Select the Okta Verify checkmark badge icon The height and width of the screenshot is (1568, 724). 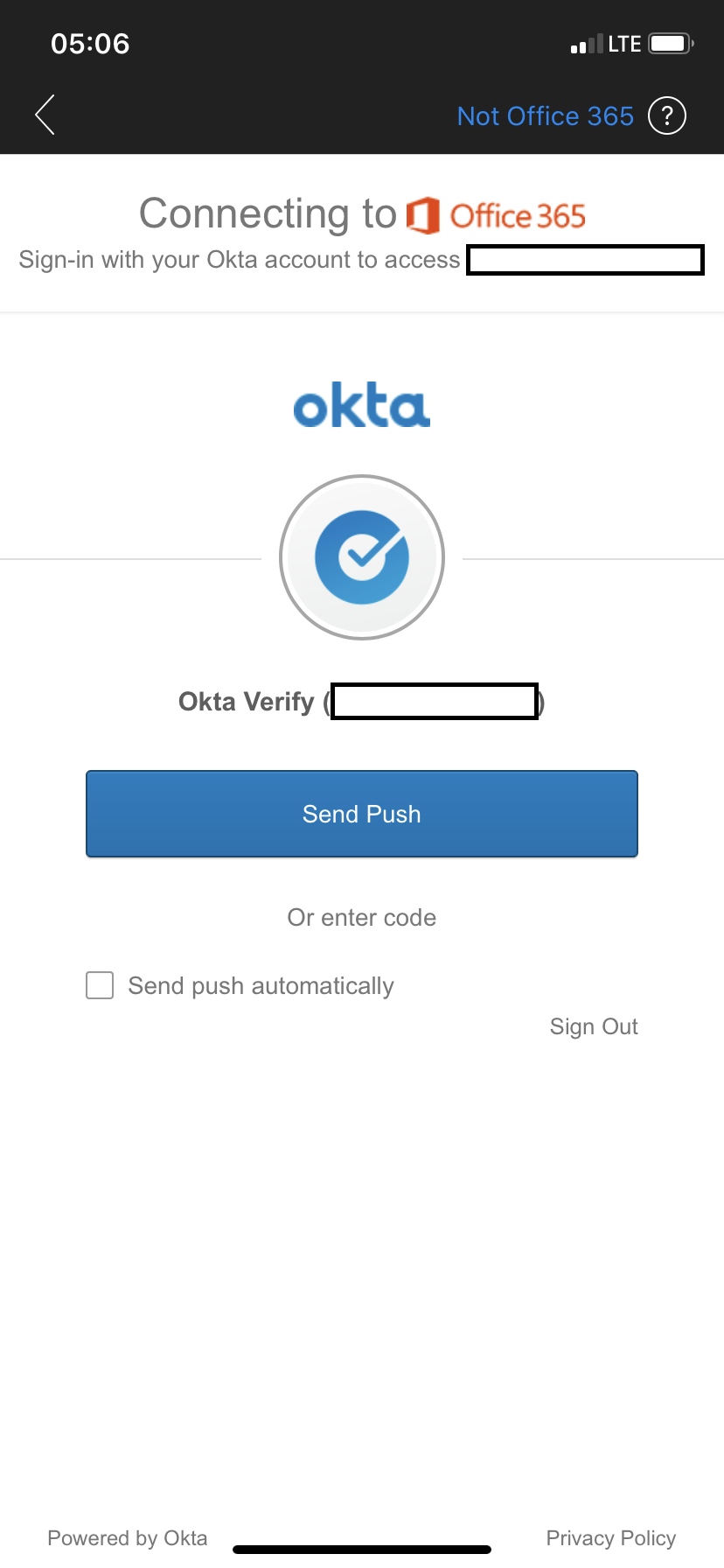(361, 557)
